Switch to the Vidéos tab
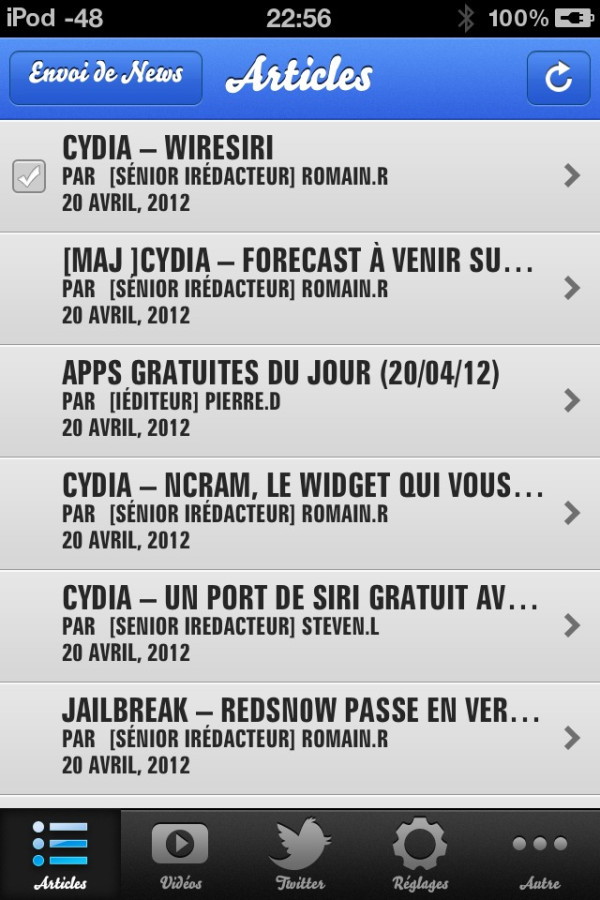The height and width of the screenshot is (900, 600). click(x=180, y=855)
